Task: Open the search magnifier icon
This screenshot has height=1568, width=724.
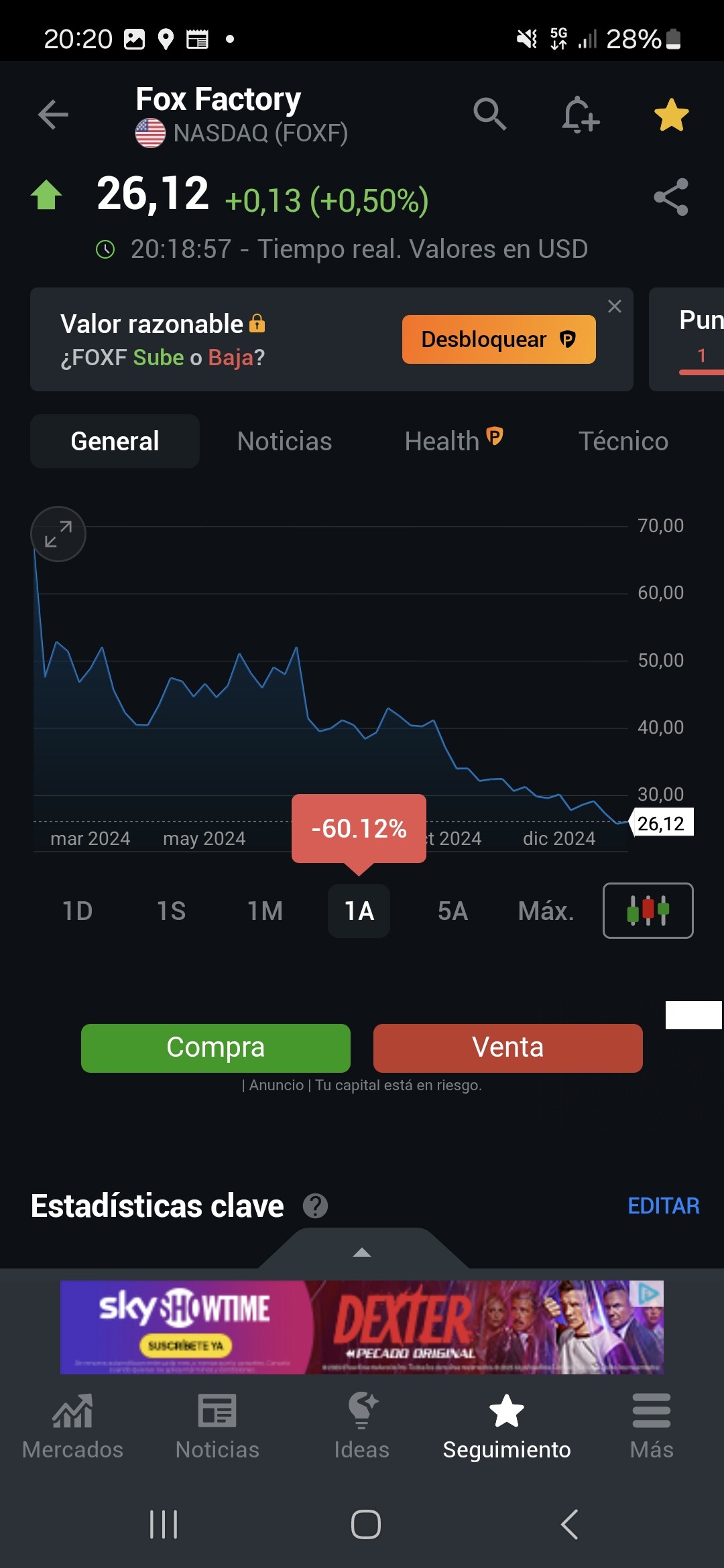Action: 489,114
